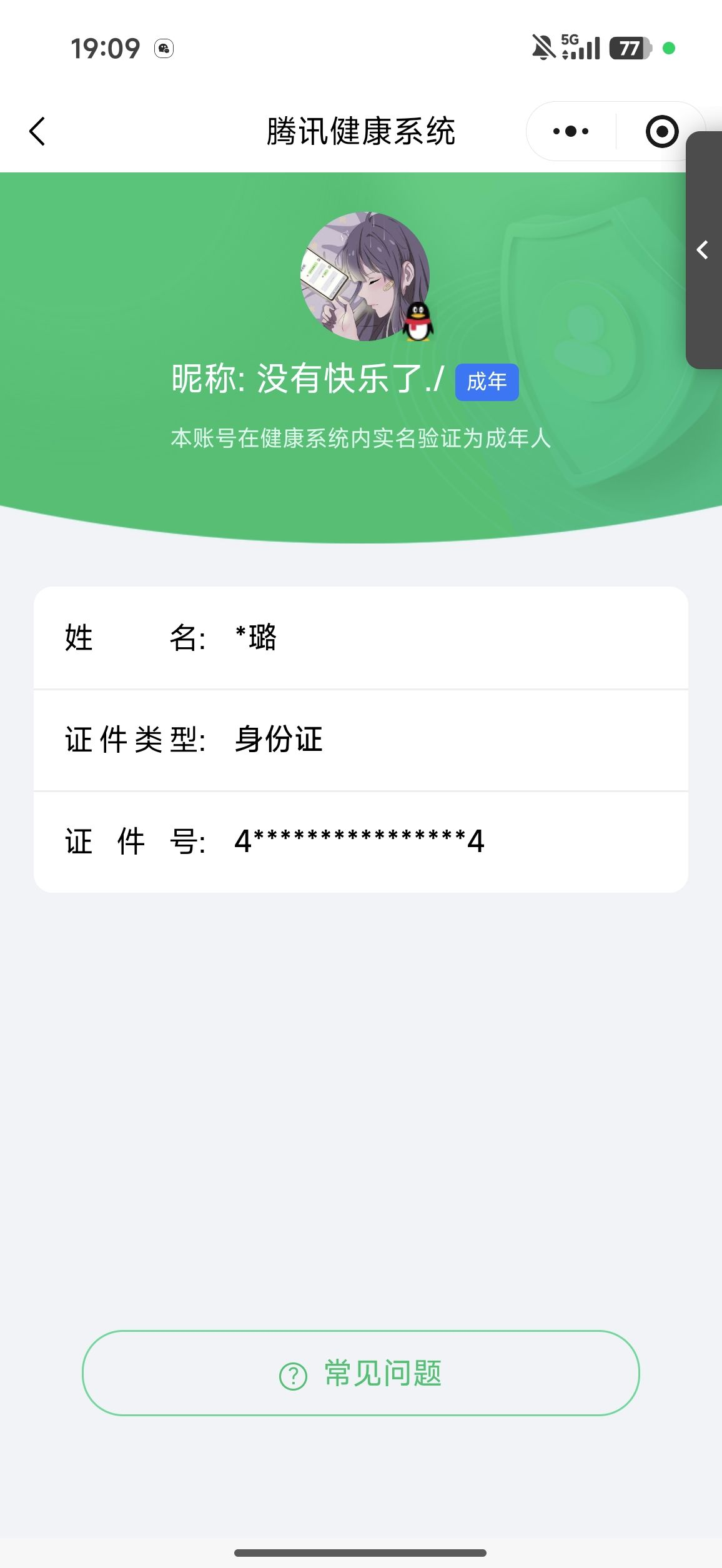The height and width of the screenshot is (1568, 722).
Task: Expand the floating sidebar chevron on right edge
Action: tap(702, 251)
